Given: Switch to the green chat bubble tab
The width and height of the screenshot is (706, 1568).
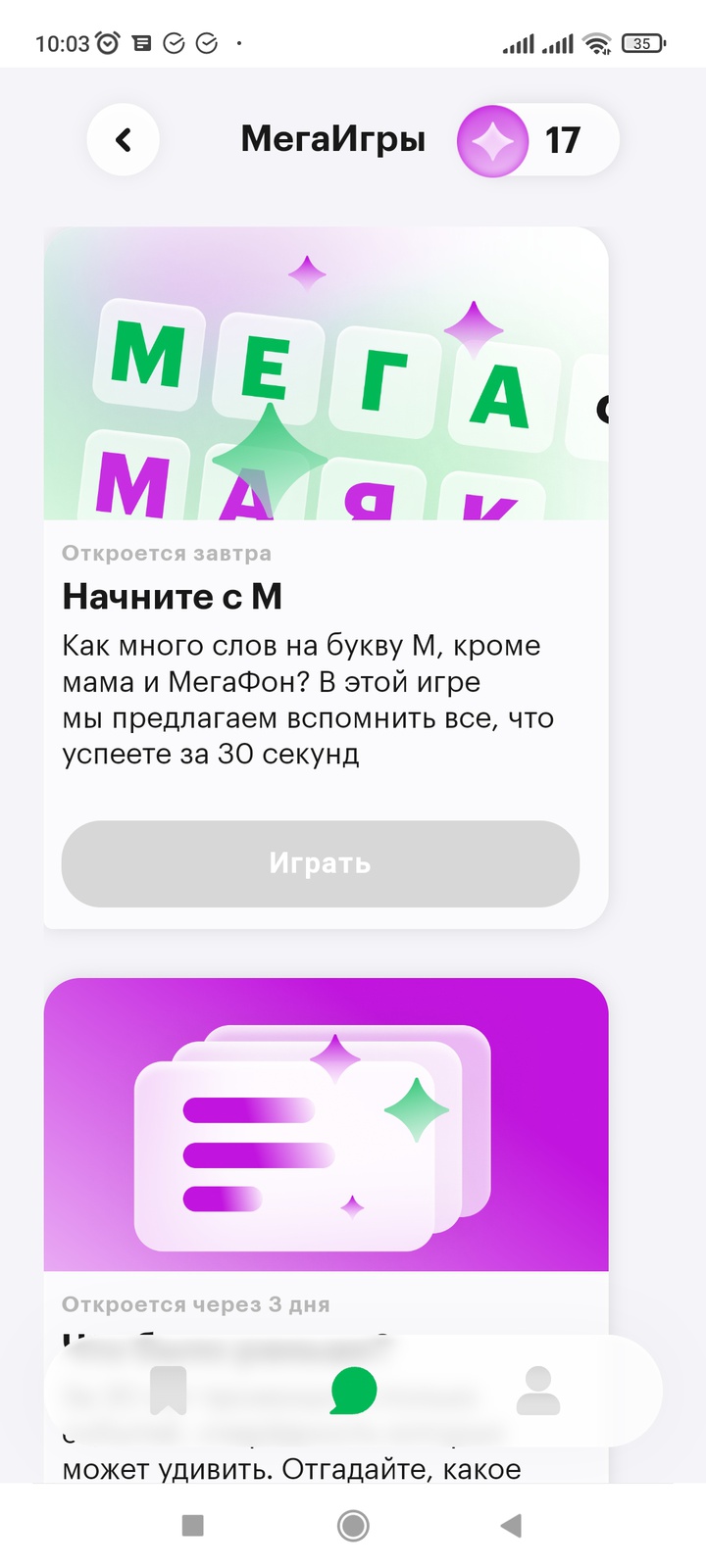Looking at the screenshot, I should pos(353,1391).
